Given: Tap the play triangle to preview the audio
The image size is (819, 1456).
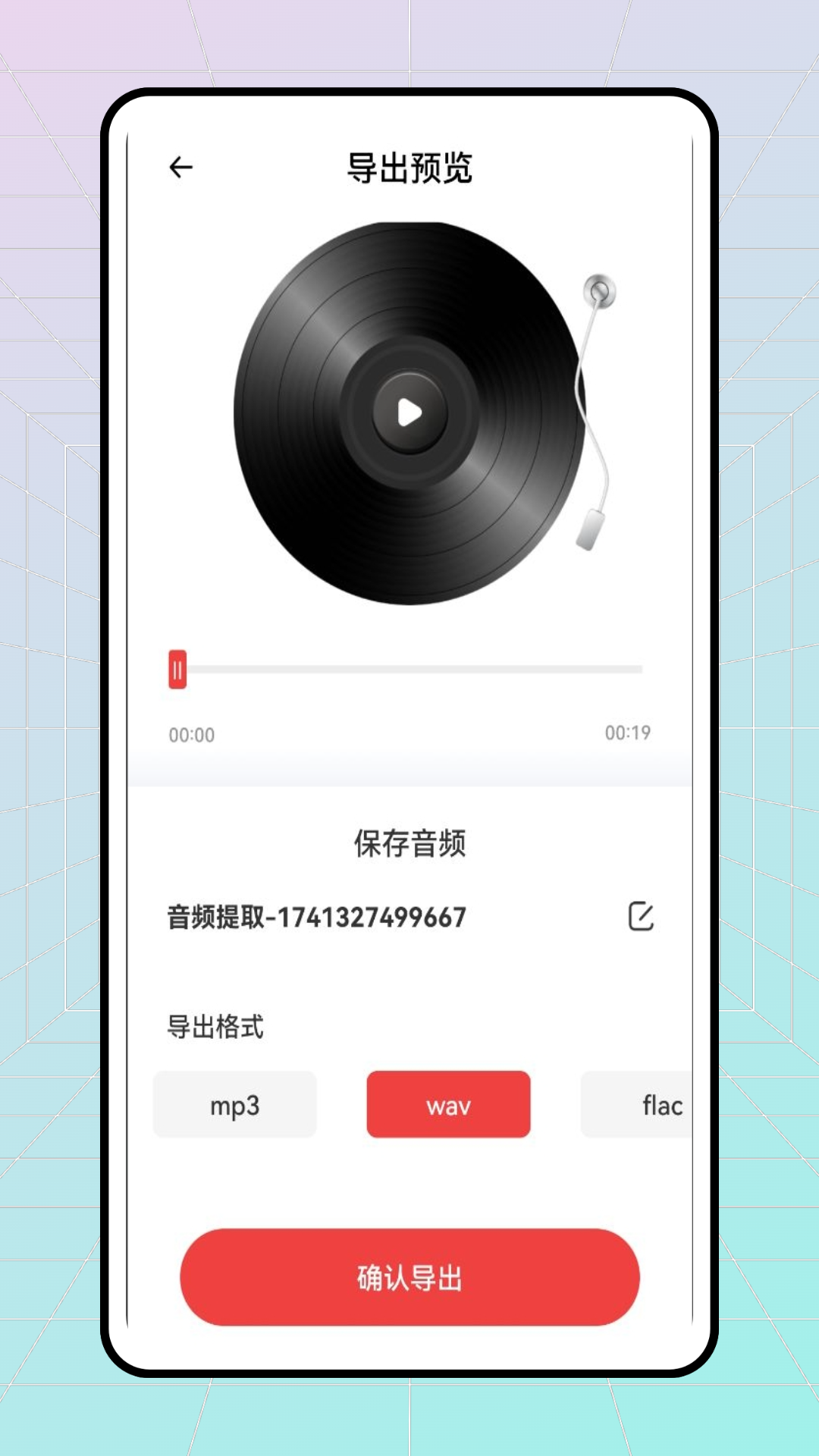Looking at the screenshot, I should [x=409, y=413].
